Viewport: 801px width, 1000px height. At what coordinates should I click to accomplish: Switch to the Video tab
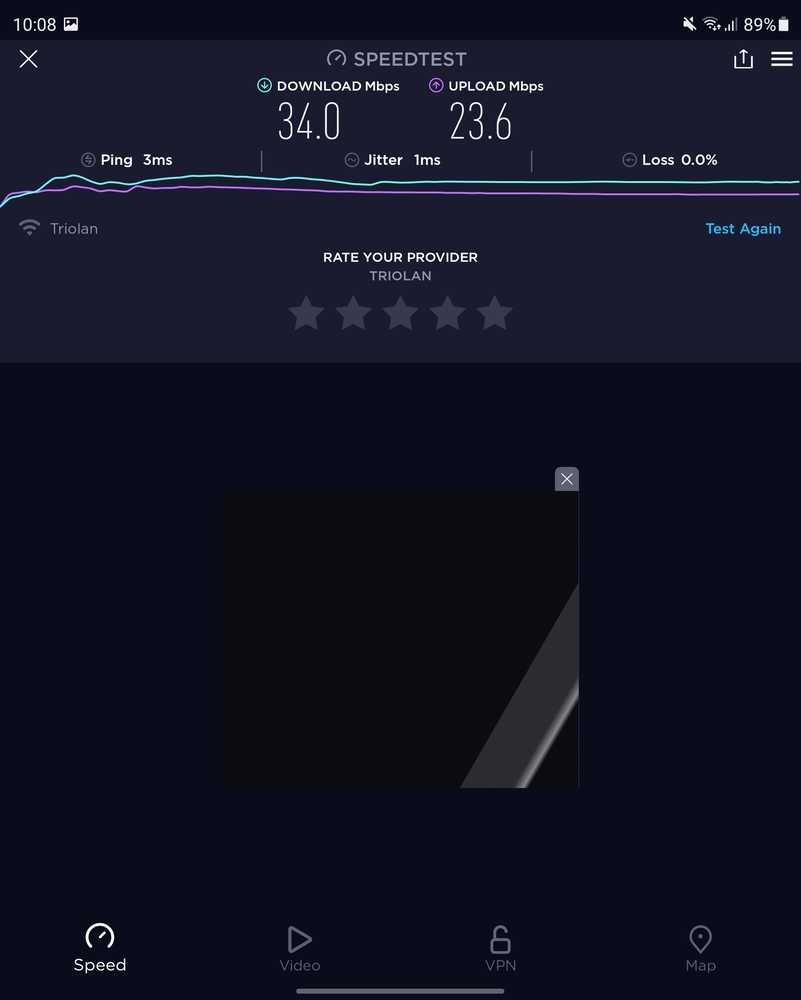(300, 948)
